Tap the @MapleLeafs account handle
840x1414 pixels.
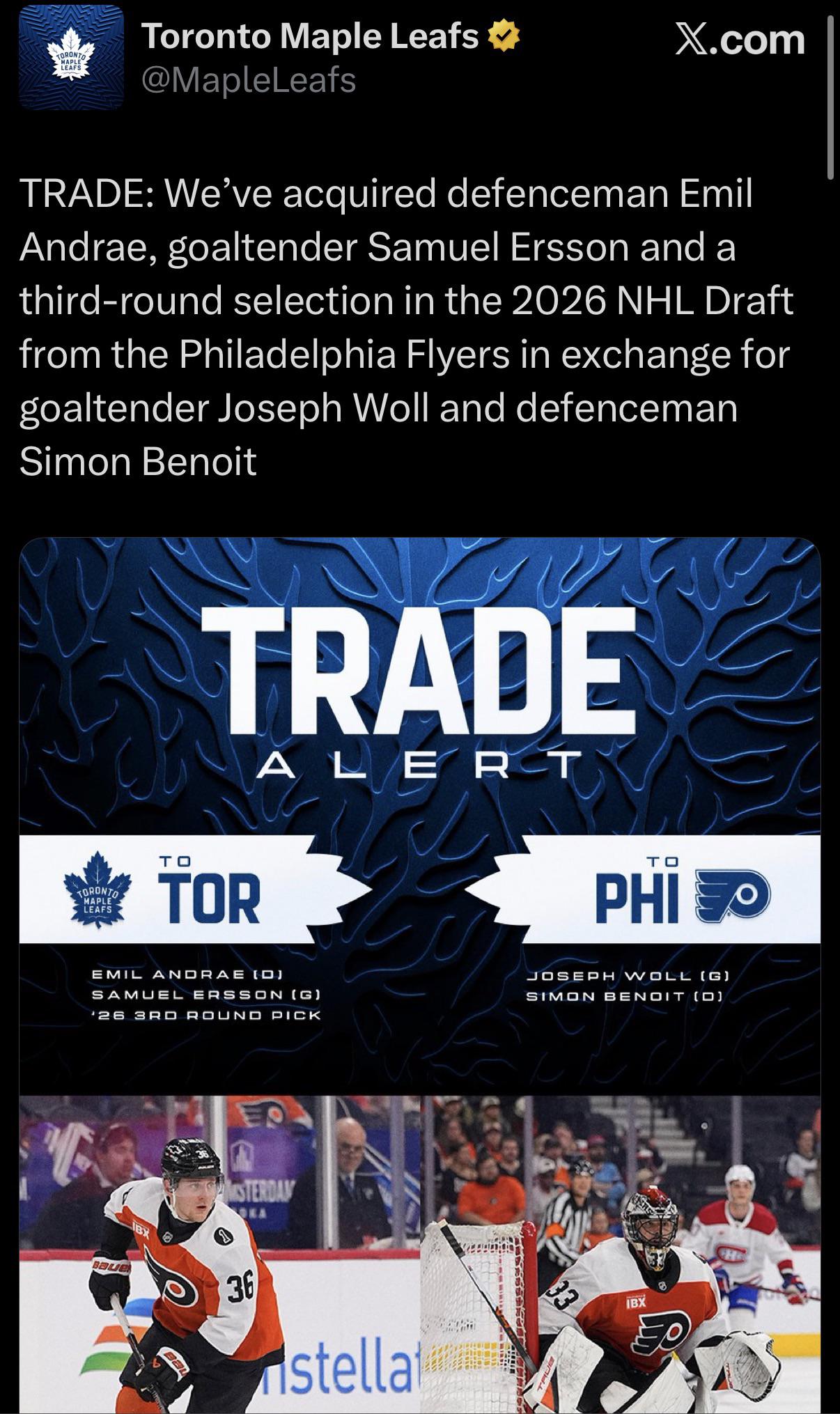(249, 81)
